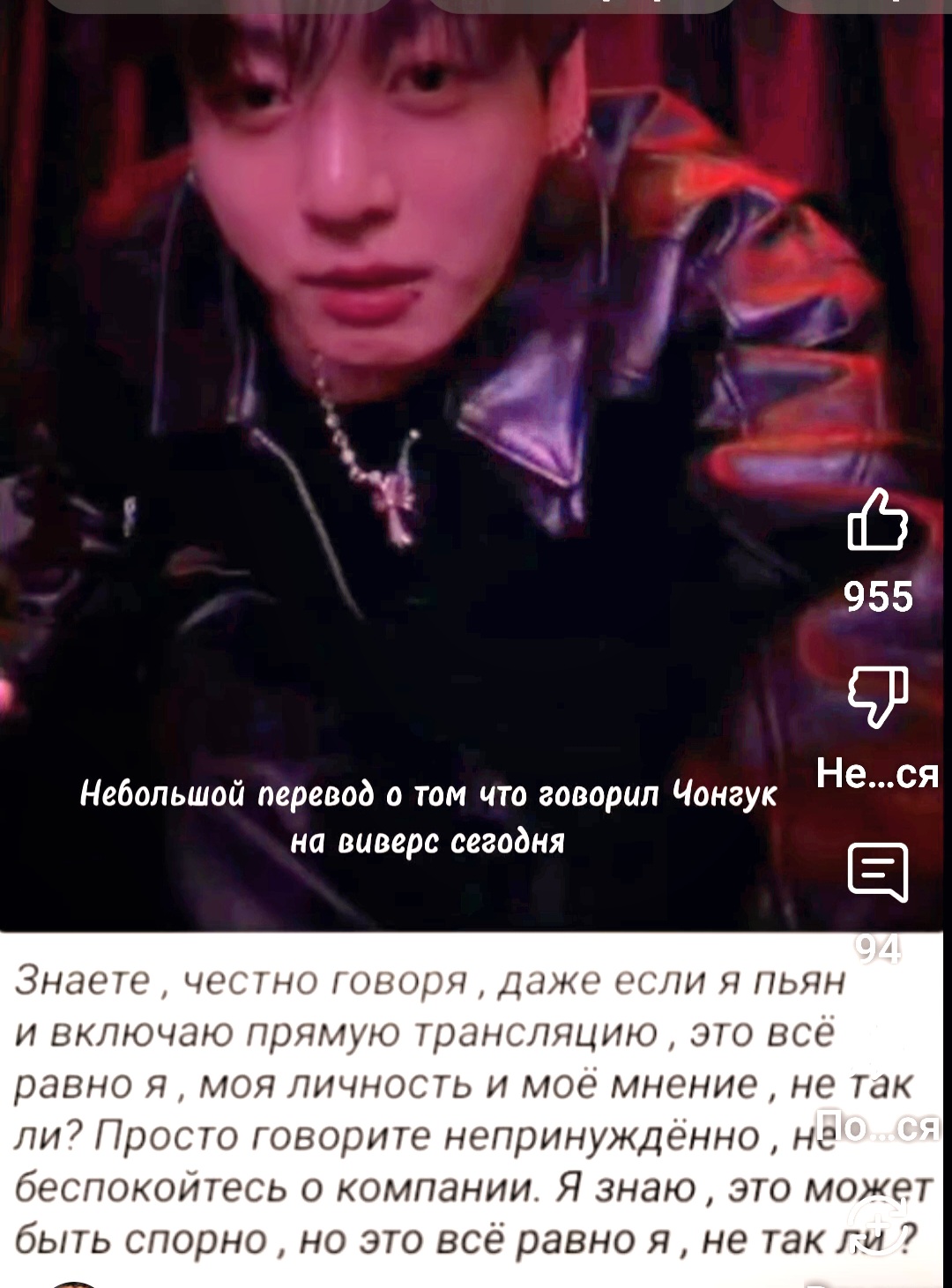Tap the remix icon
The width and height of the screenshot is (952, 1288).
pyautogui.click(x=875, y=1218)
